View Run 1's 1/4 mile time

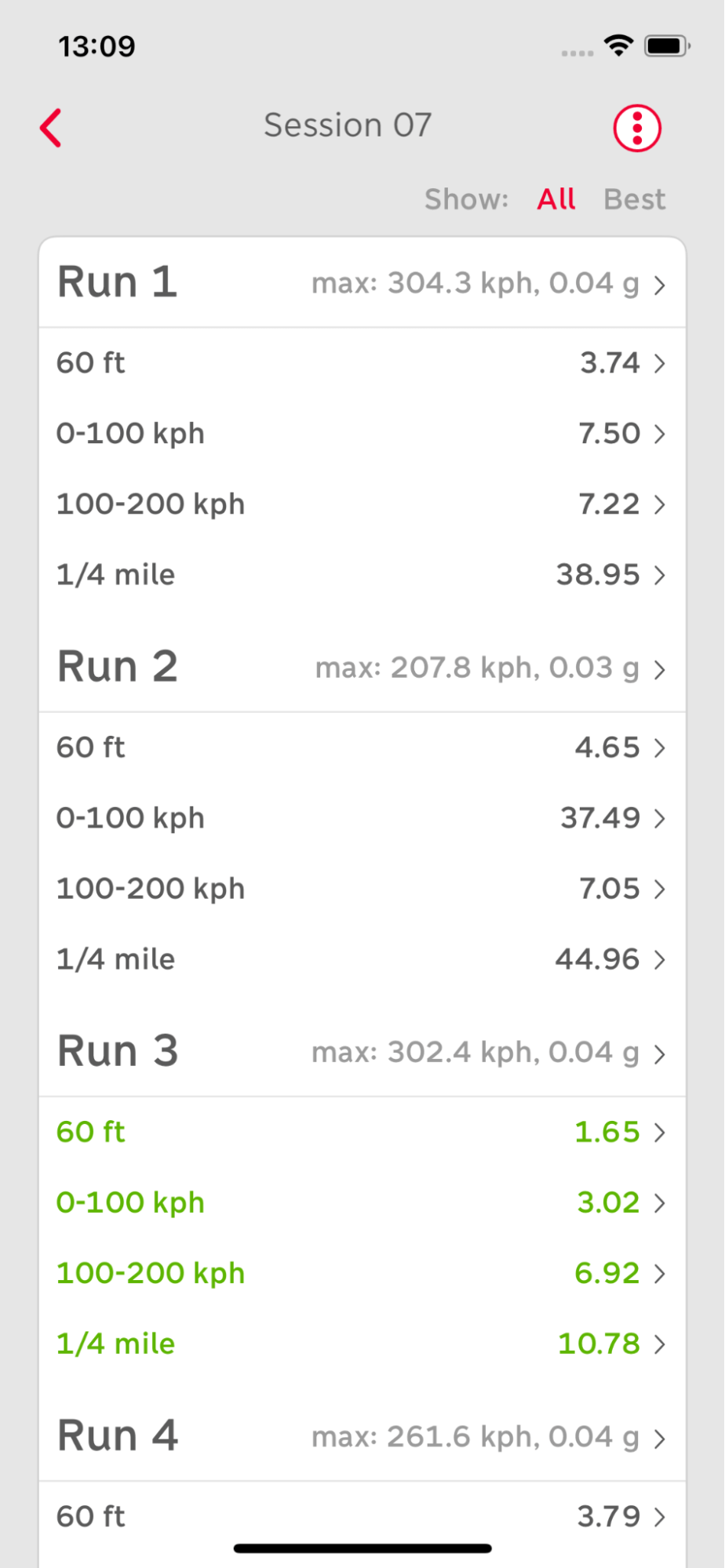tap(362, 575)
